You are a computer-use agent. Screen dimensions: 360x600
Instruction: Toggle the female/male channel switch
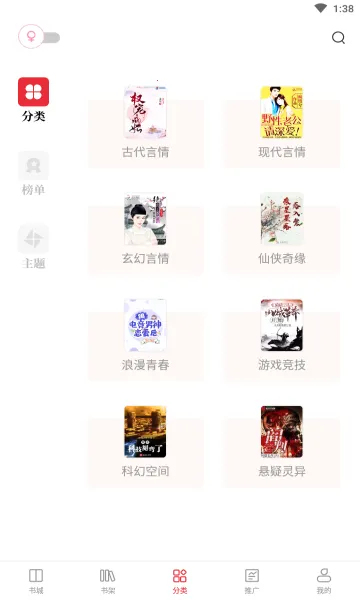click(39, 37)
